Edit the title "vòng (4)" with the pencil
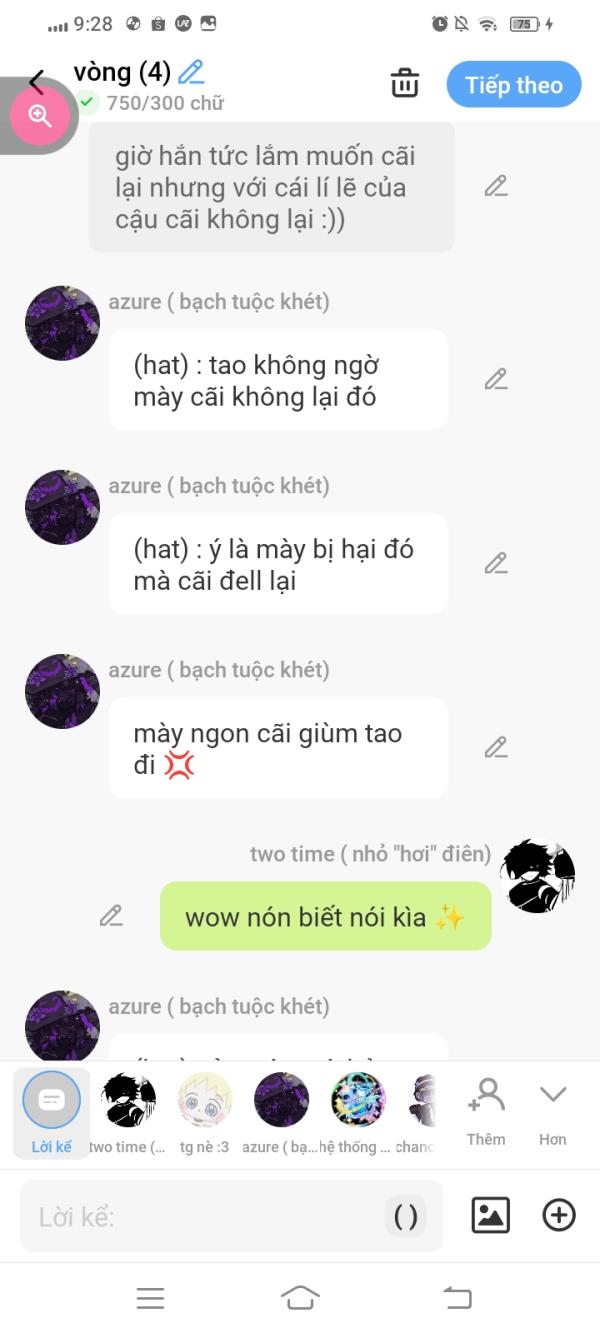This screenshot has width=600, height=1333. [x=191, y=72]
